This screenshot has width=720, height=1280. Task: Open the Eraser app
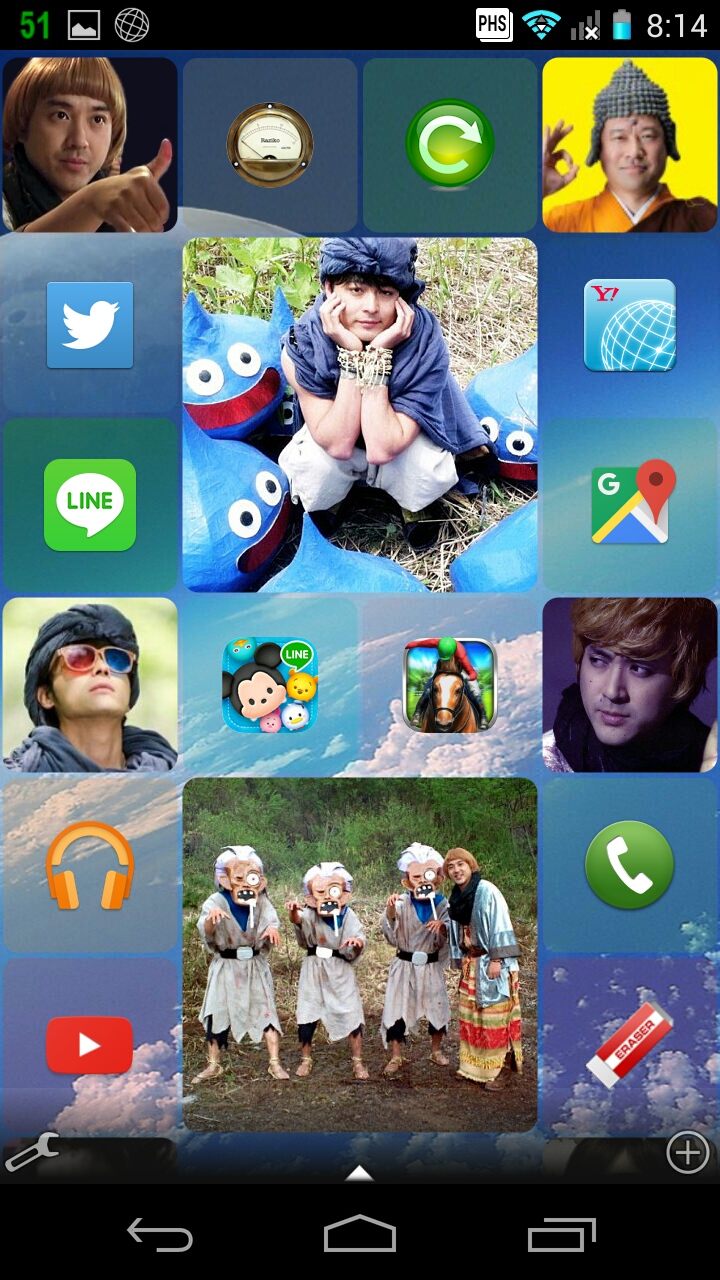630,1045
